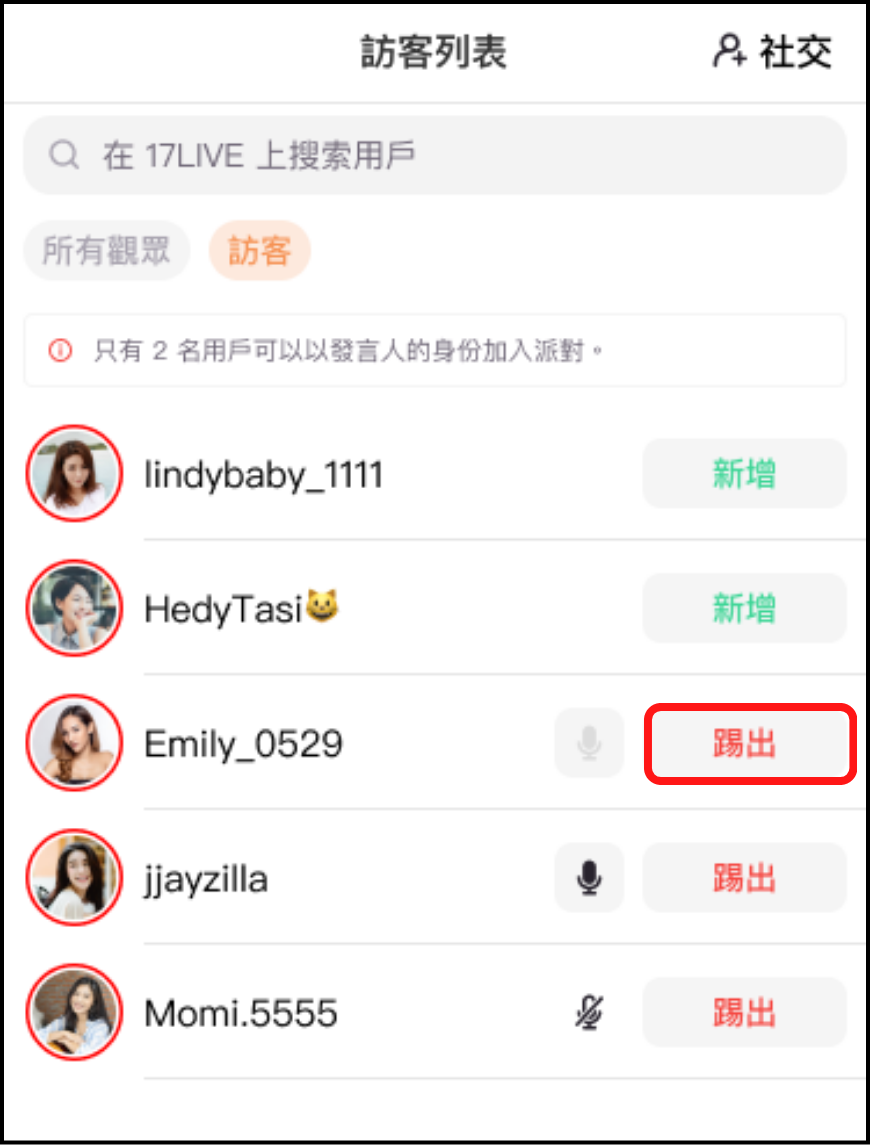870x1145 pixels.
Task: Mute jjayzilla's microphone
Action: [x=589, y=878]
